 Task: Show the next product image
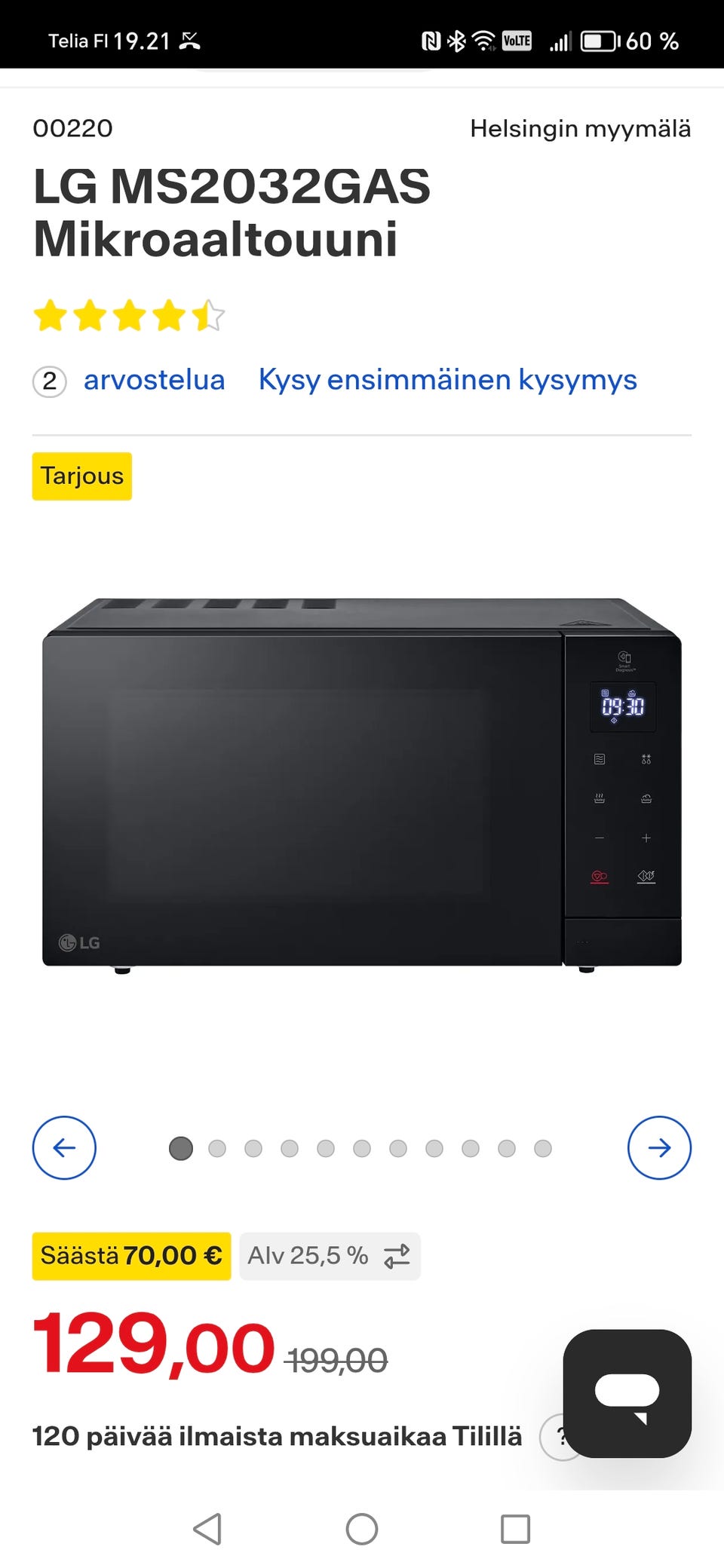pyautogui.click(x=659, y=1147)
